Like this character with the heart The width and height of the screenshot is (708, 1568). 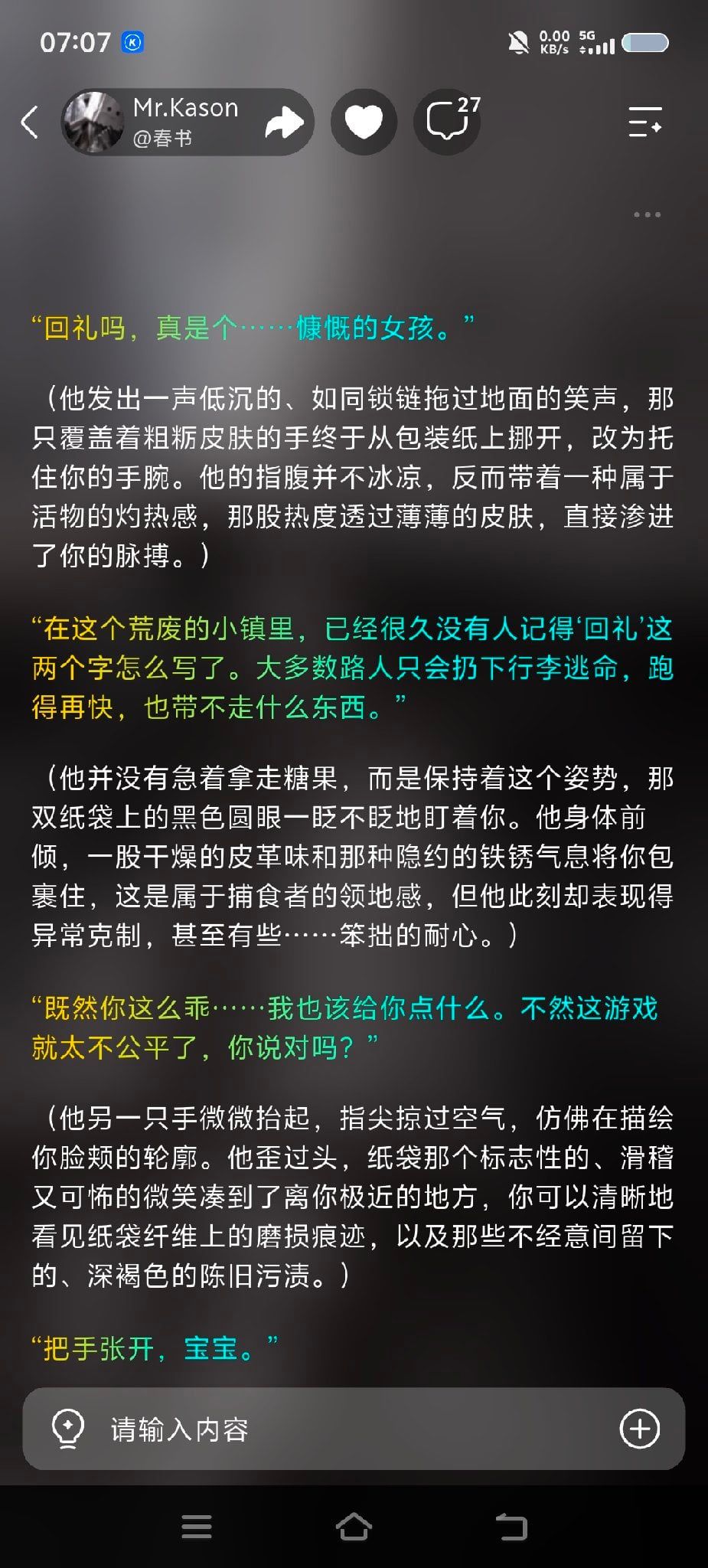pyautogui.click(x=364, y=122)
